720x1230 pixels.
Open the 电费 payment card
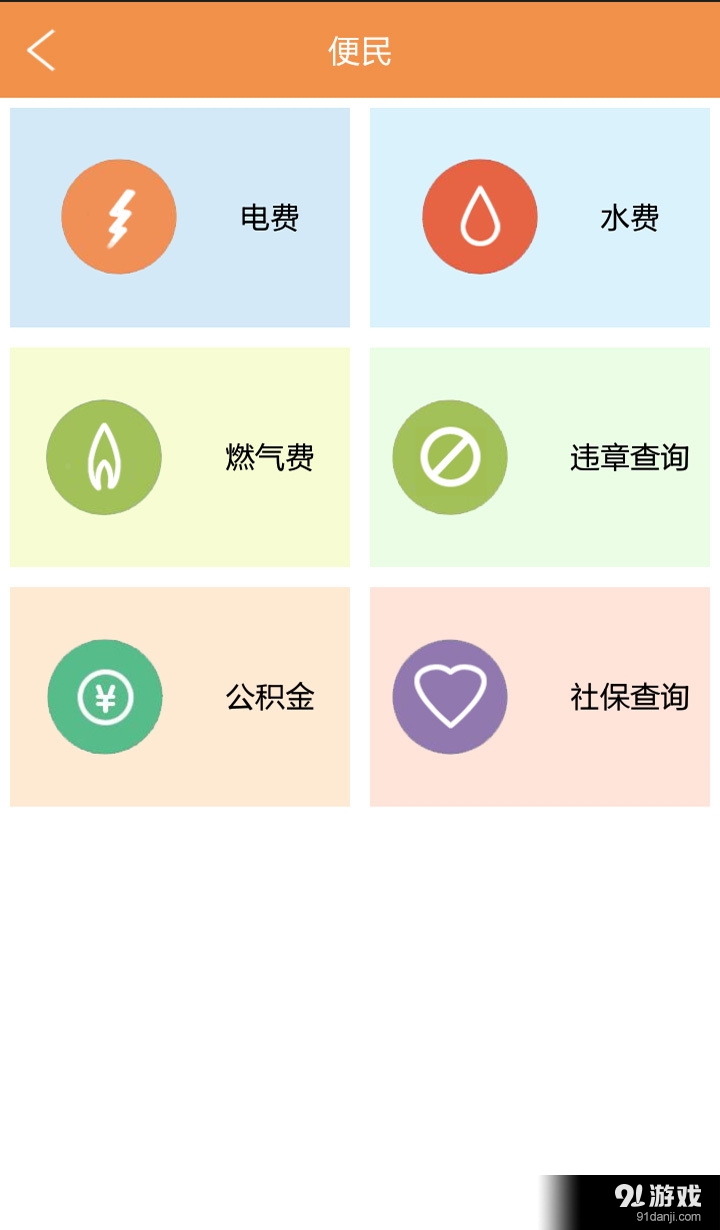point(180,216)
